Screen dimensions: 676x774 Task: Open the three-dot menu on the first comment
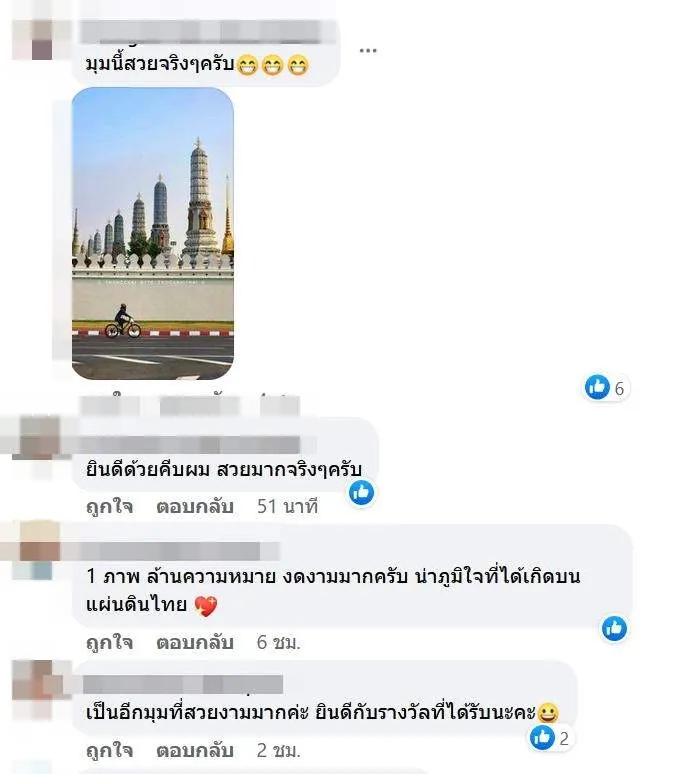point(368,47)
